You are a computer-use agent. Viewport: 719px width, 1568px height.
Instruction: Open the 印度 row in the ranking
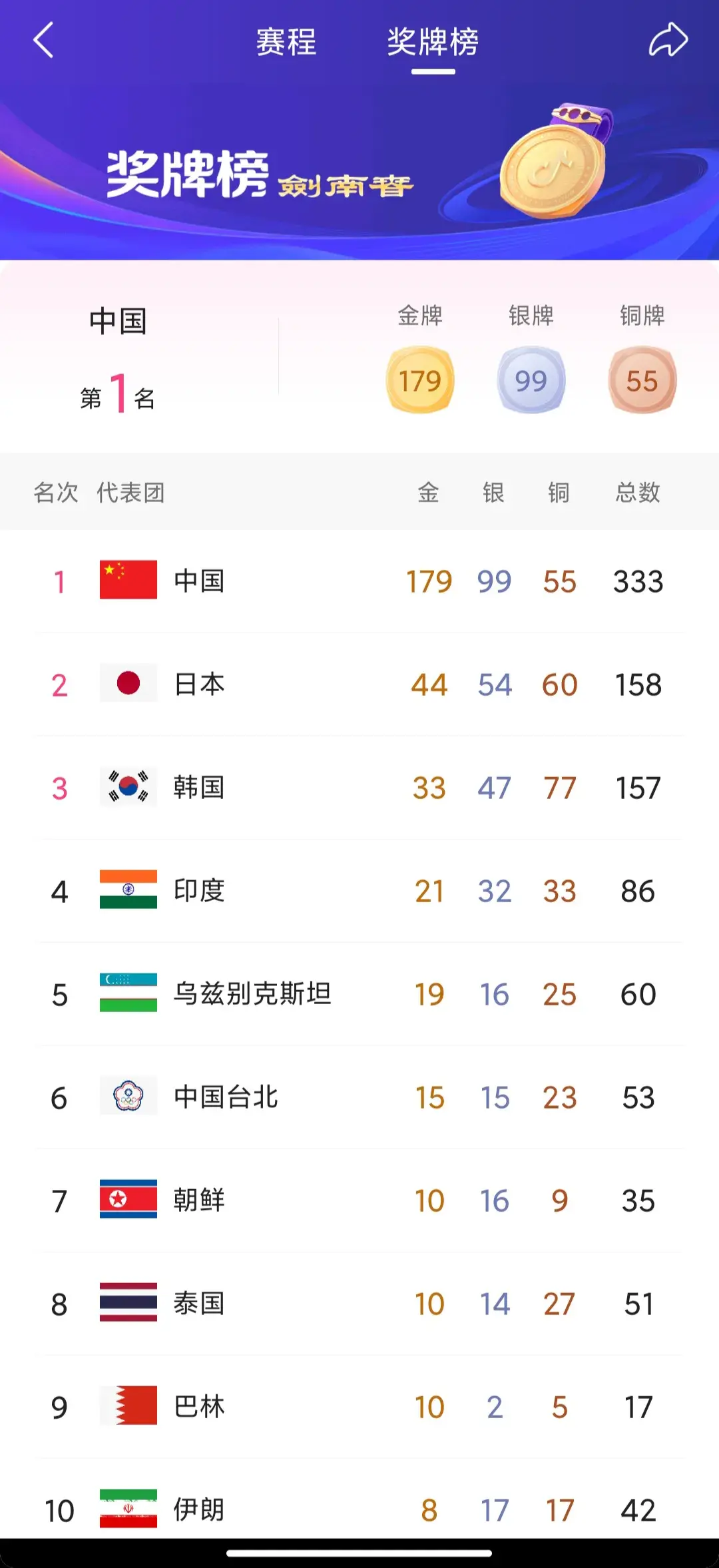click(359, 891)
